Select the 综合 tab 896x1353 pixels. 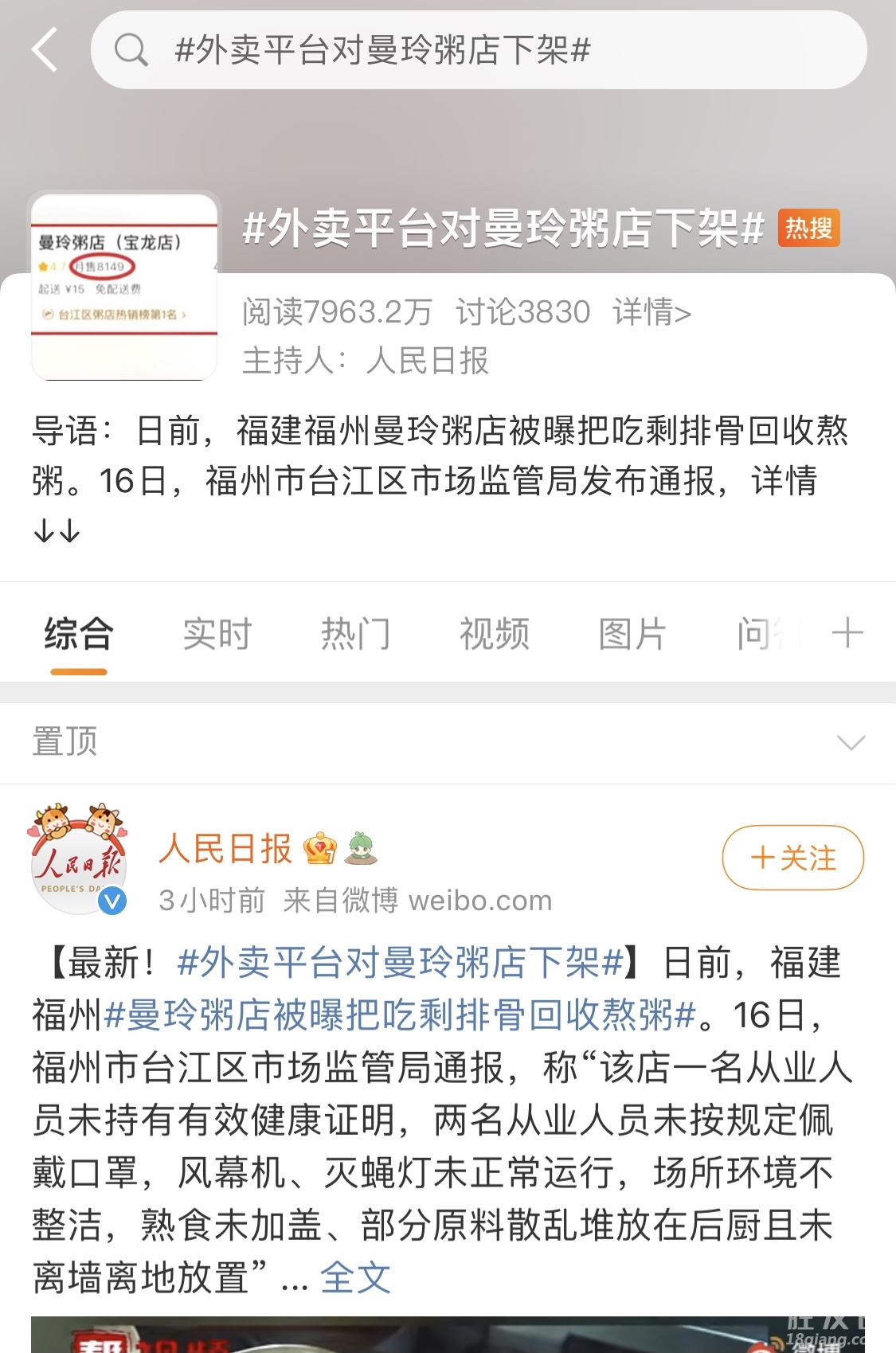[78, 635]
